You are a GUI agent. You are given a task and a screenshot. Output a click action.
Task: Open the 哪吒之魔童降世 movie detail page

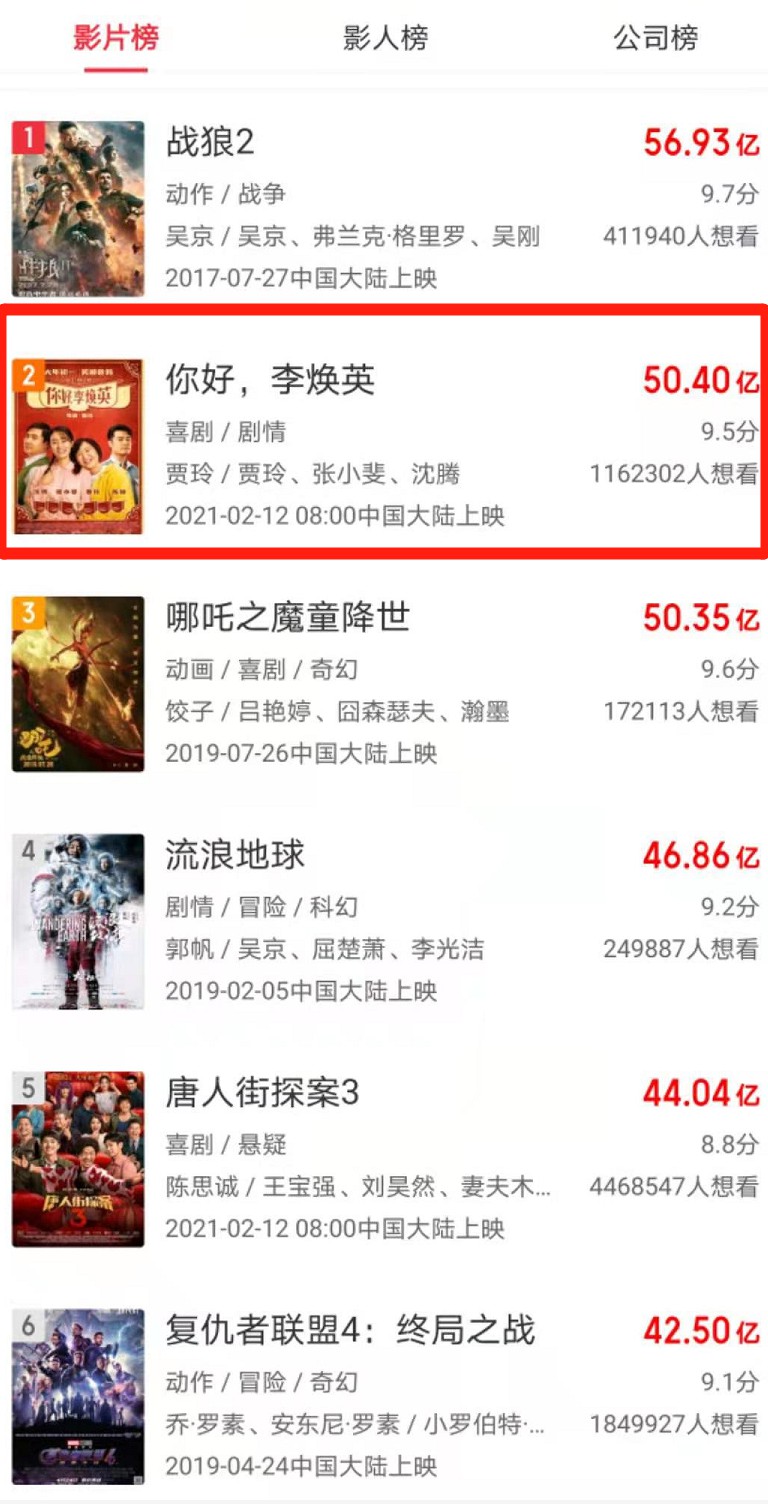[290, 619]
